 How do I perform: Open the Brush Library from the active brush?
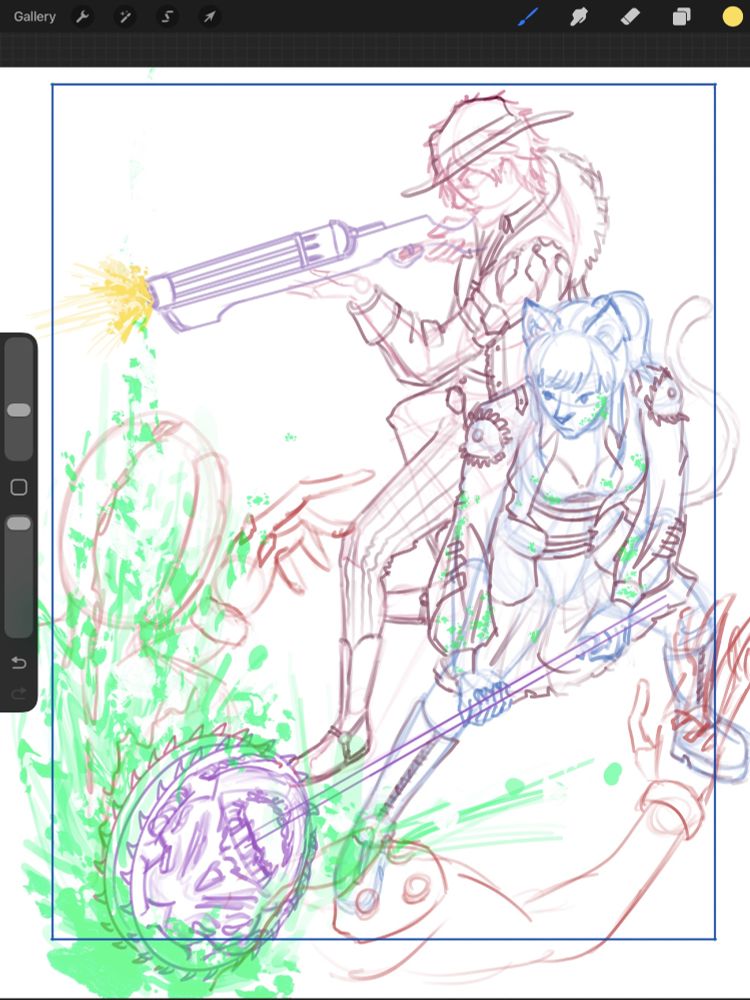529,16
